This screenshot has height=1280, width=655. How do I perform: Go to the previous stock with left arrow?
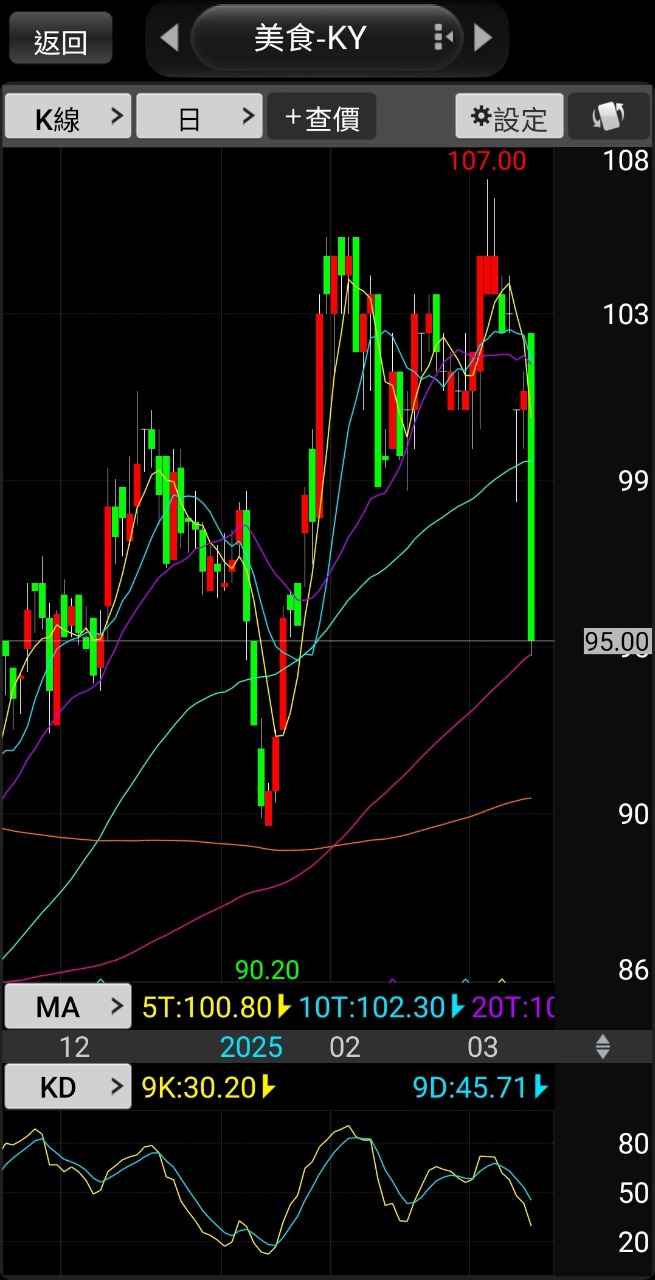point(169,38)
